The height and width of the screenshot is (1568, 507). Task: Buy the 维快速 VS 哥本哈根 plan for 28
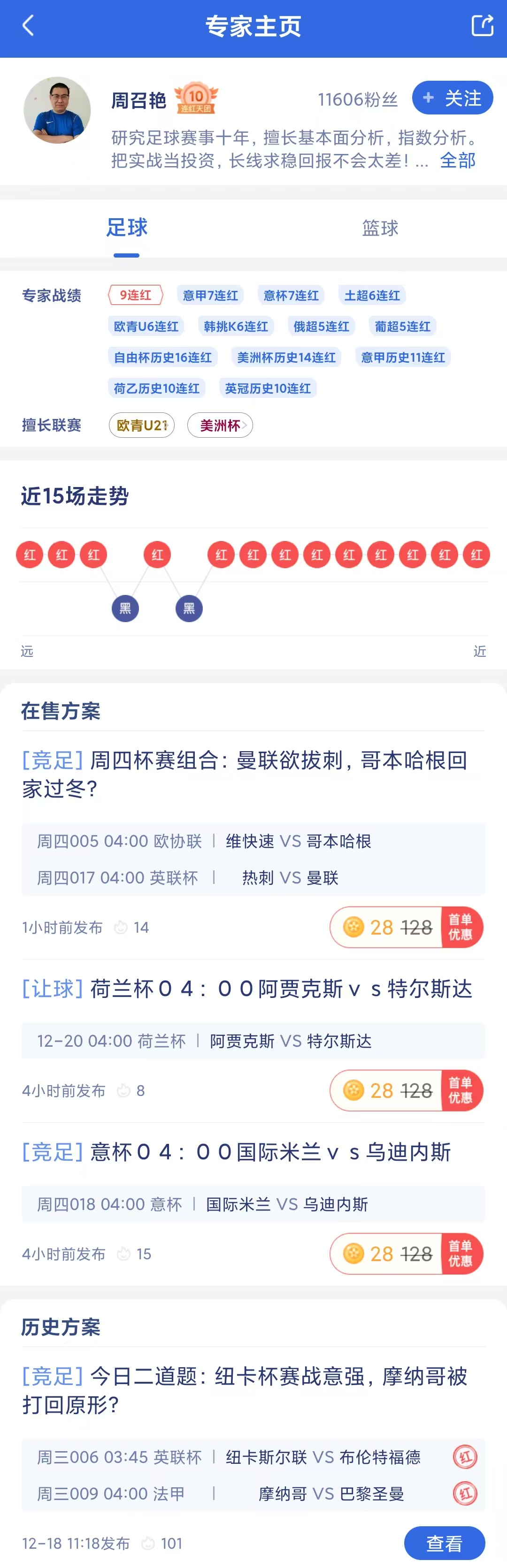click(x=406, y=927)
